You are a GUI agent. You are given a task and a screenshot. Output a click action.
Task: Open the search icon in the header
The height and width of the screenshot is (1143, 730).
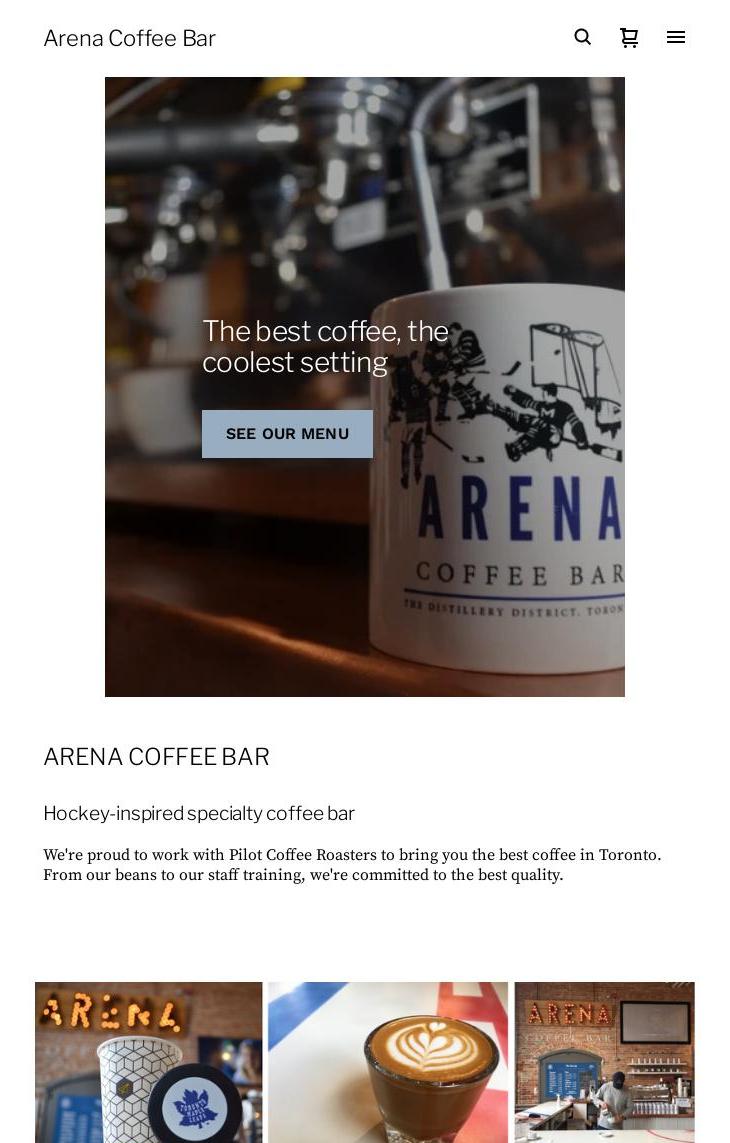[x=582, y=37]
